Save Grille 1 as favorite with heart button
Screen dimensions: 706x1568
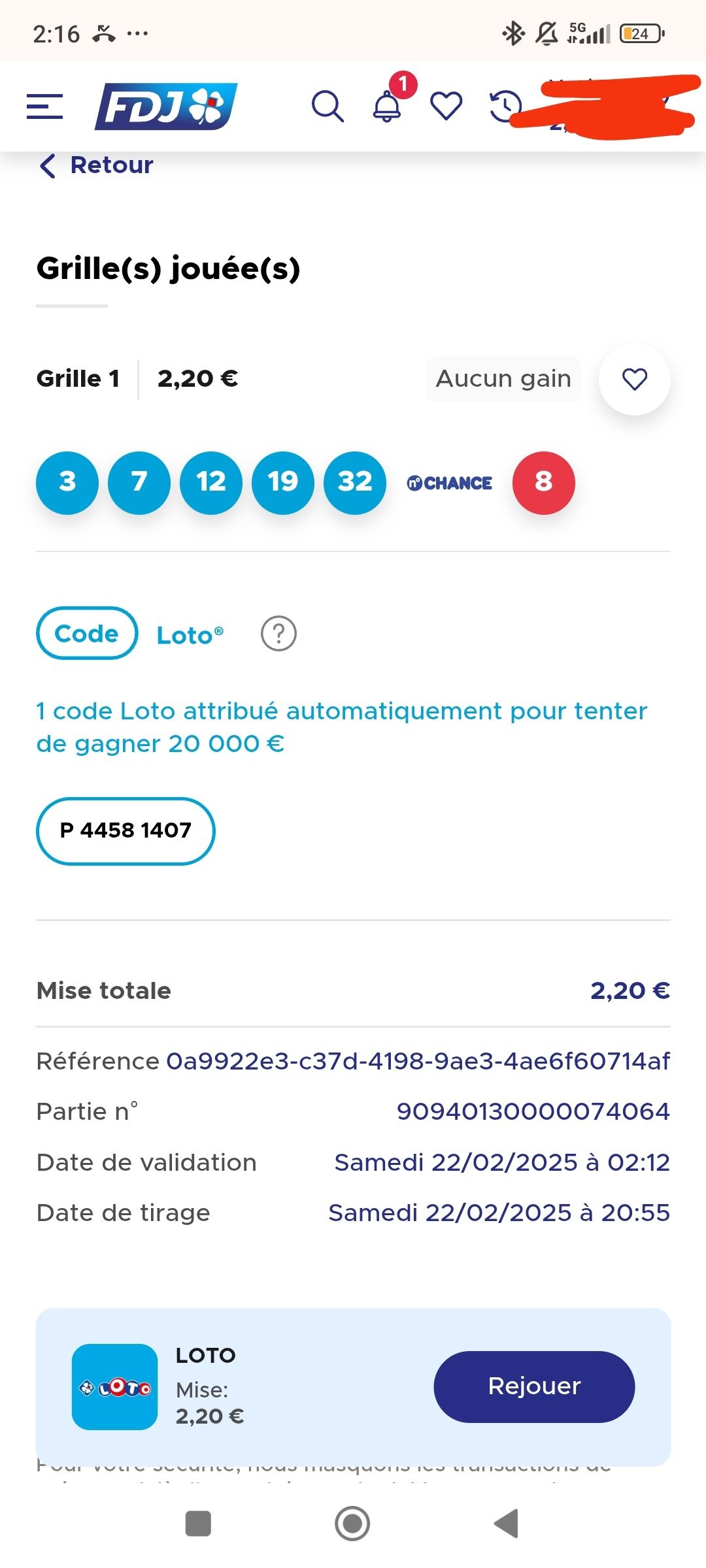coord(635,380)
